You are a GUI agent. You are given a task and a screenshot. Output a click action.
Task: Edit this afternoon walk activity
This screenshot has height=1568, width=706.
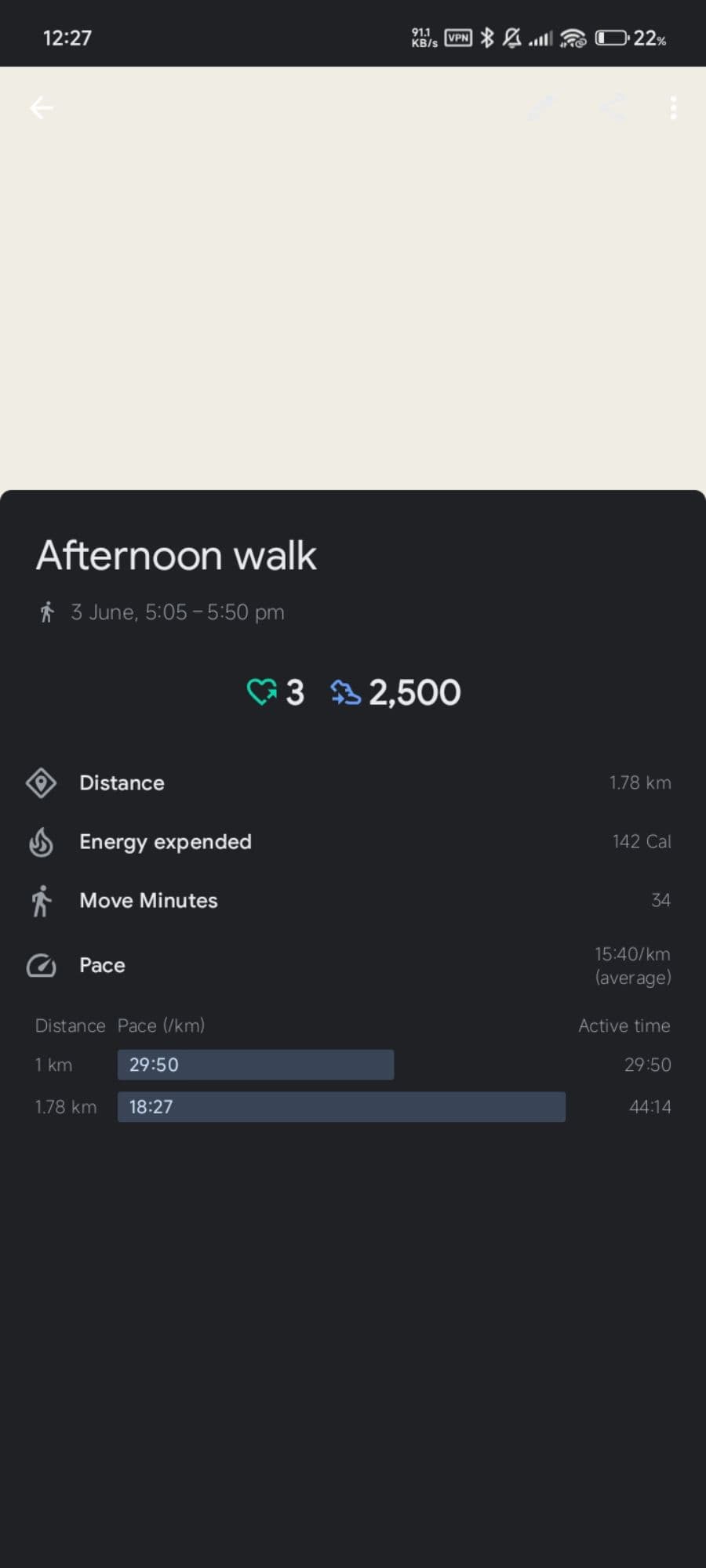(541, 108)
